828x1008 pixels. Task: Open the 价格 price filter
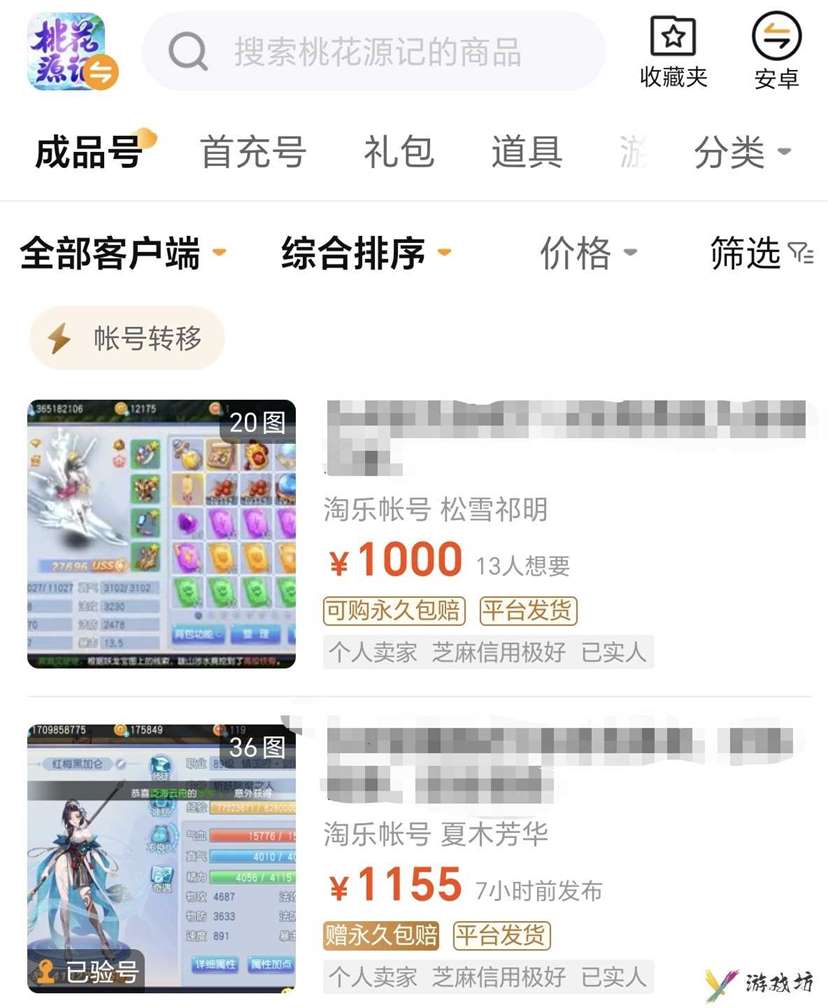[x=587, y=253]
